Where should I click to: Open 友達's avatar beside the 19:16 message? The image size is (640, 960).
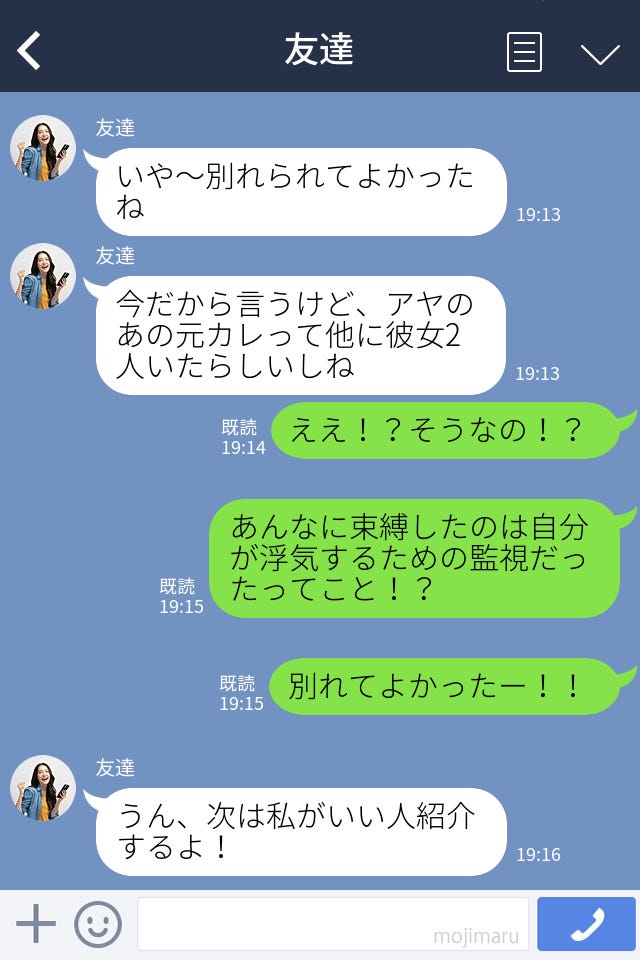(43, 788)
